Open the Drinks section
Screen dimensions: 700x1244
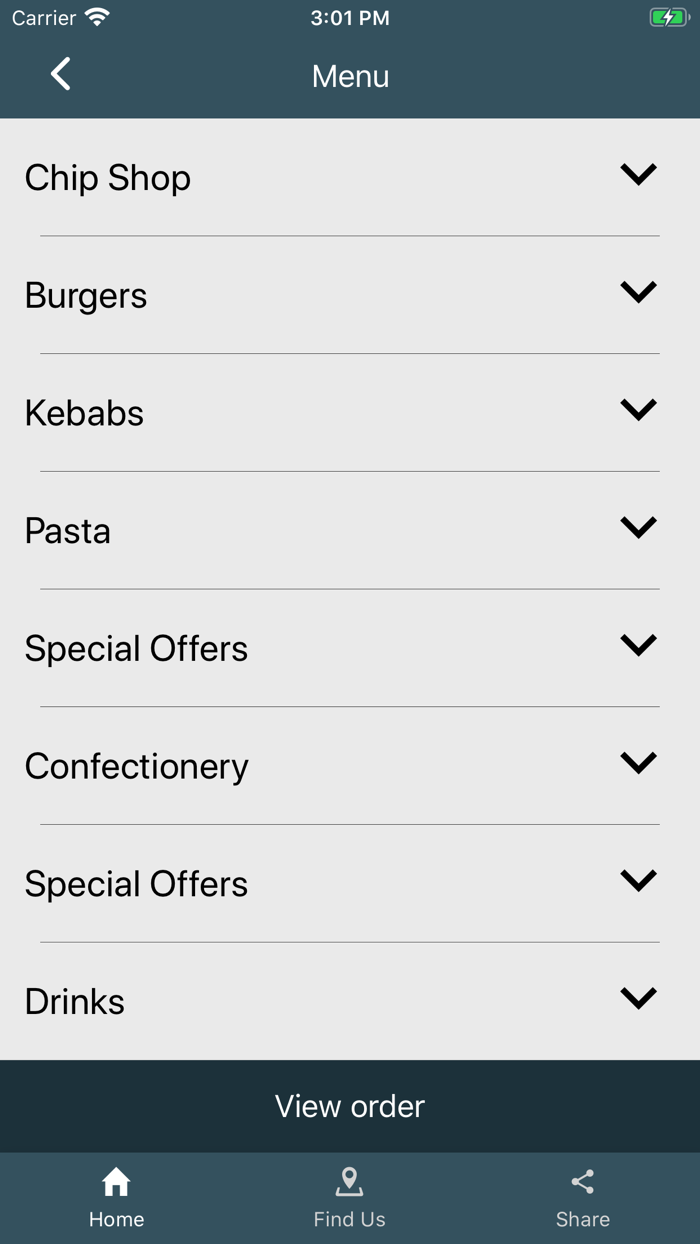(637, 998)
